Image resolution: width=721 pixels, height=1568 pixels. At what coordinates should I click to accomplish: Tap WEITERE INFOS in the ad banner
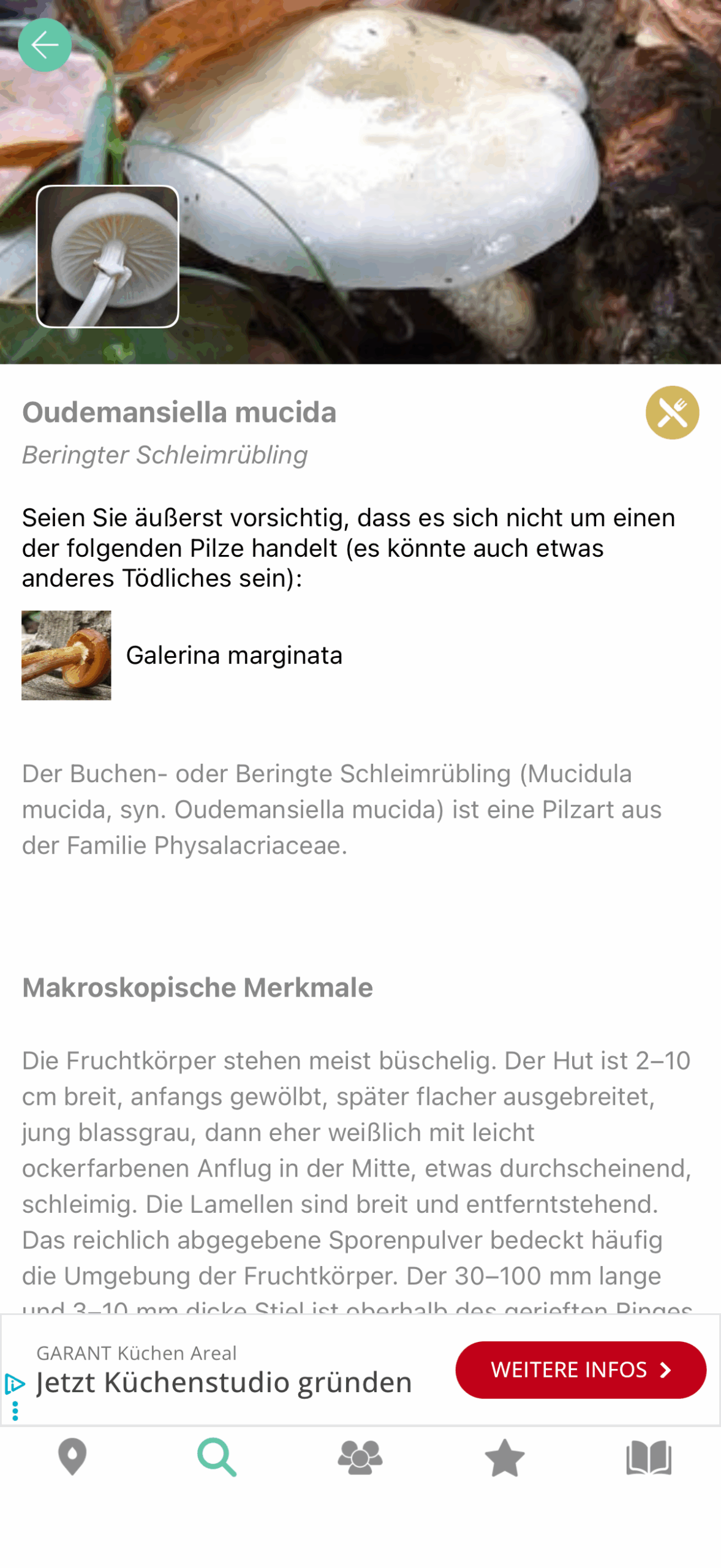[580, 1369]
